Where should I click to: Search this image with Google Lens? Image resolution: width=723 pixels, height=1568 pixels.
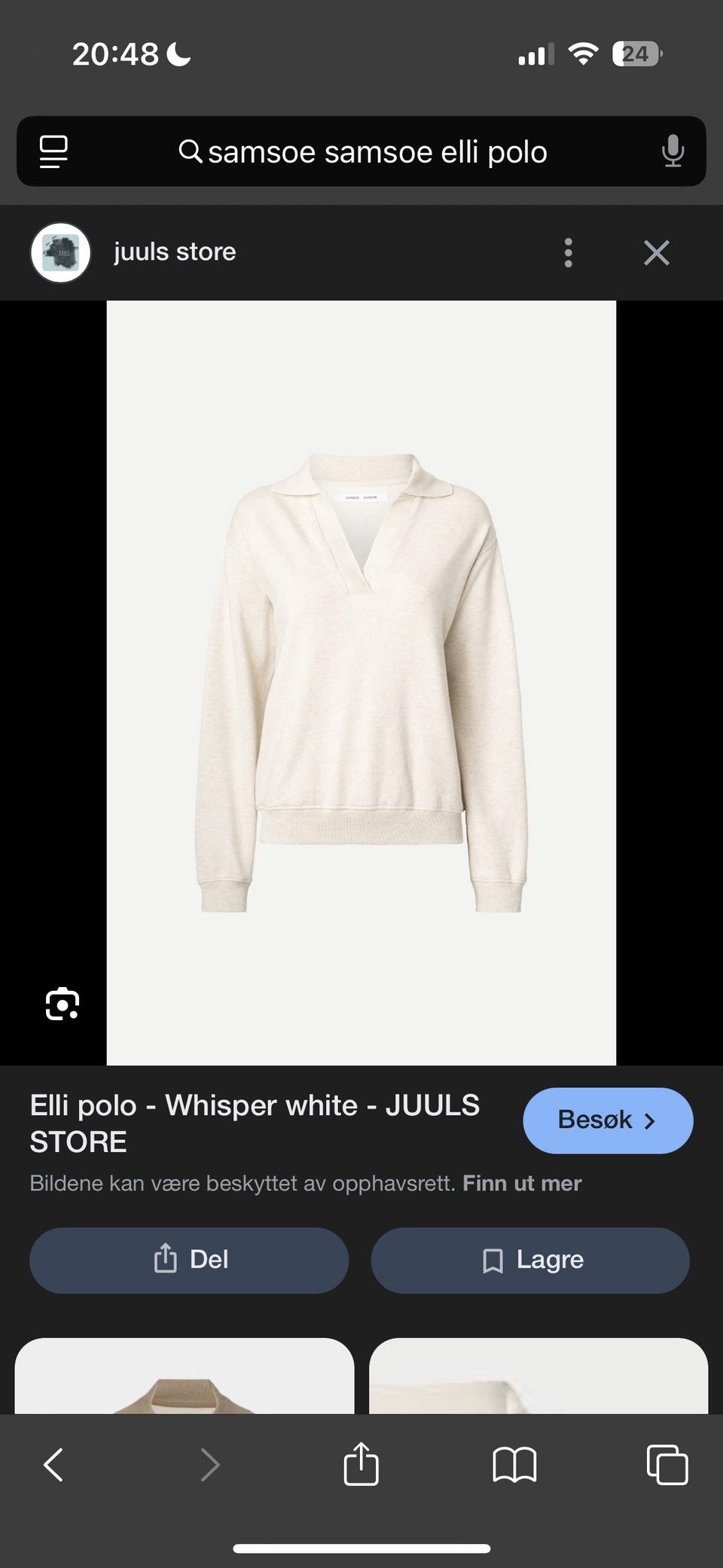[x=63, y=1004]
